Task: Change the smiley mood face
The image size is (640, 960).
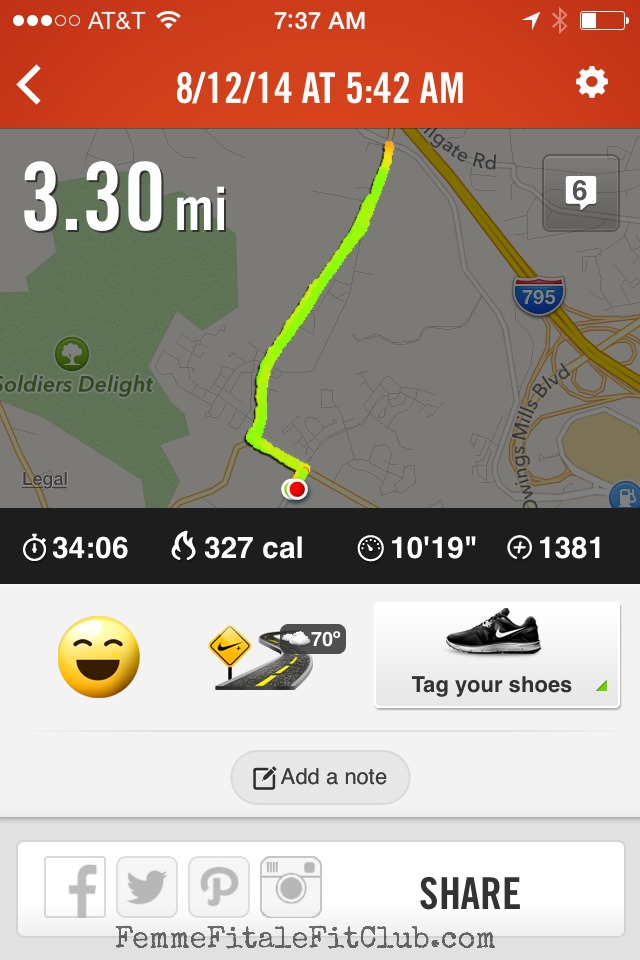Action: pos(98,657)
